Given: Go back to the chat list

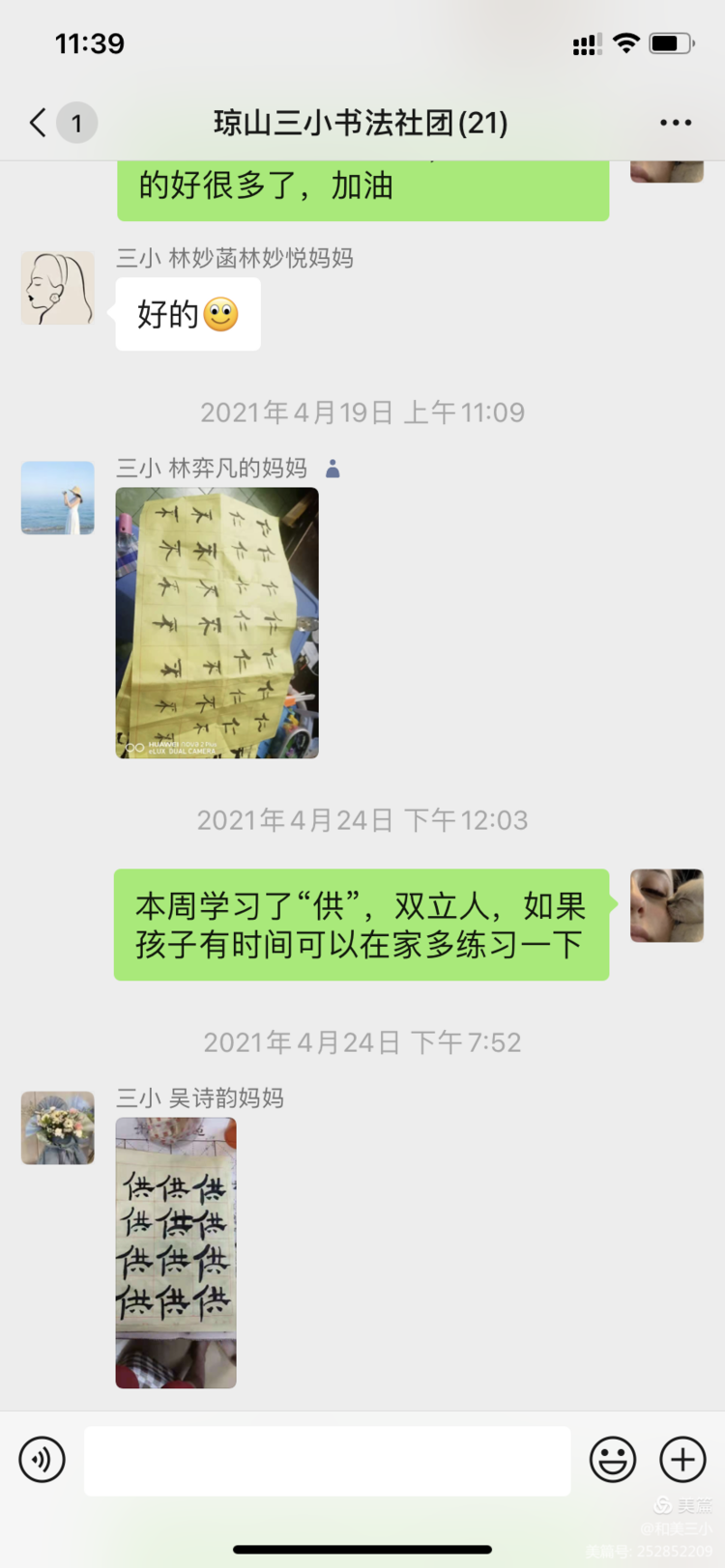Looking at the screenshot, I should click(x=39, y=123).
